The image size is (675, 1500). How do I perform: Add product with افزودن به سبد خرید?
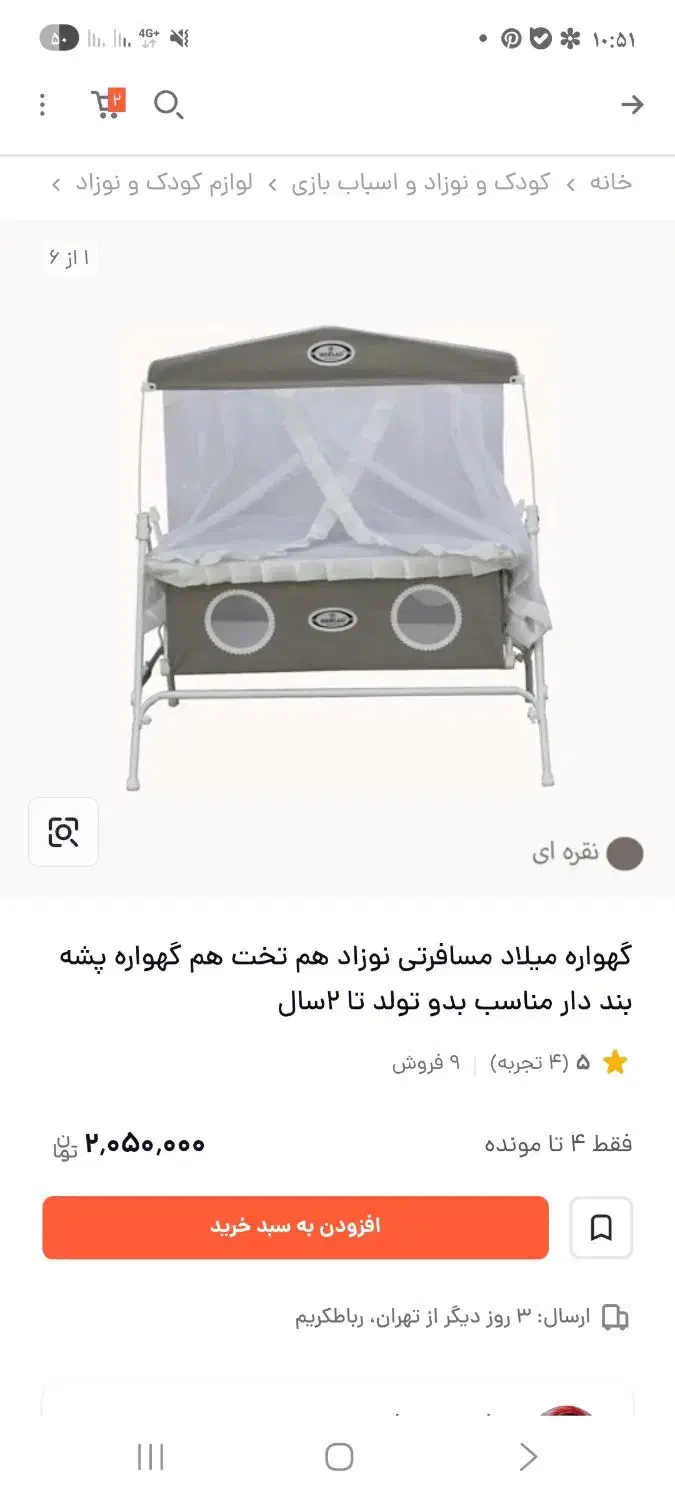point(295,1227)
